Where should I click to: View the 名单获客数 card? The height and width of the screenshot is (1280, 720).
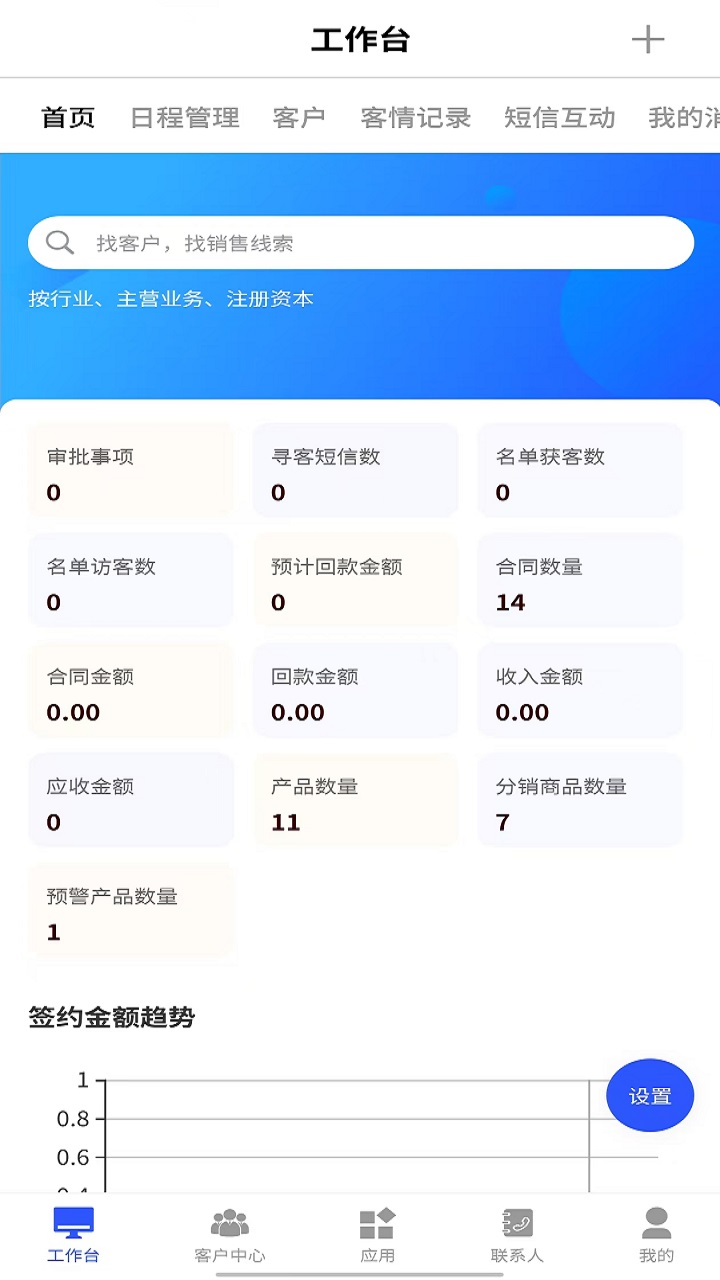coord(580,472)
